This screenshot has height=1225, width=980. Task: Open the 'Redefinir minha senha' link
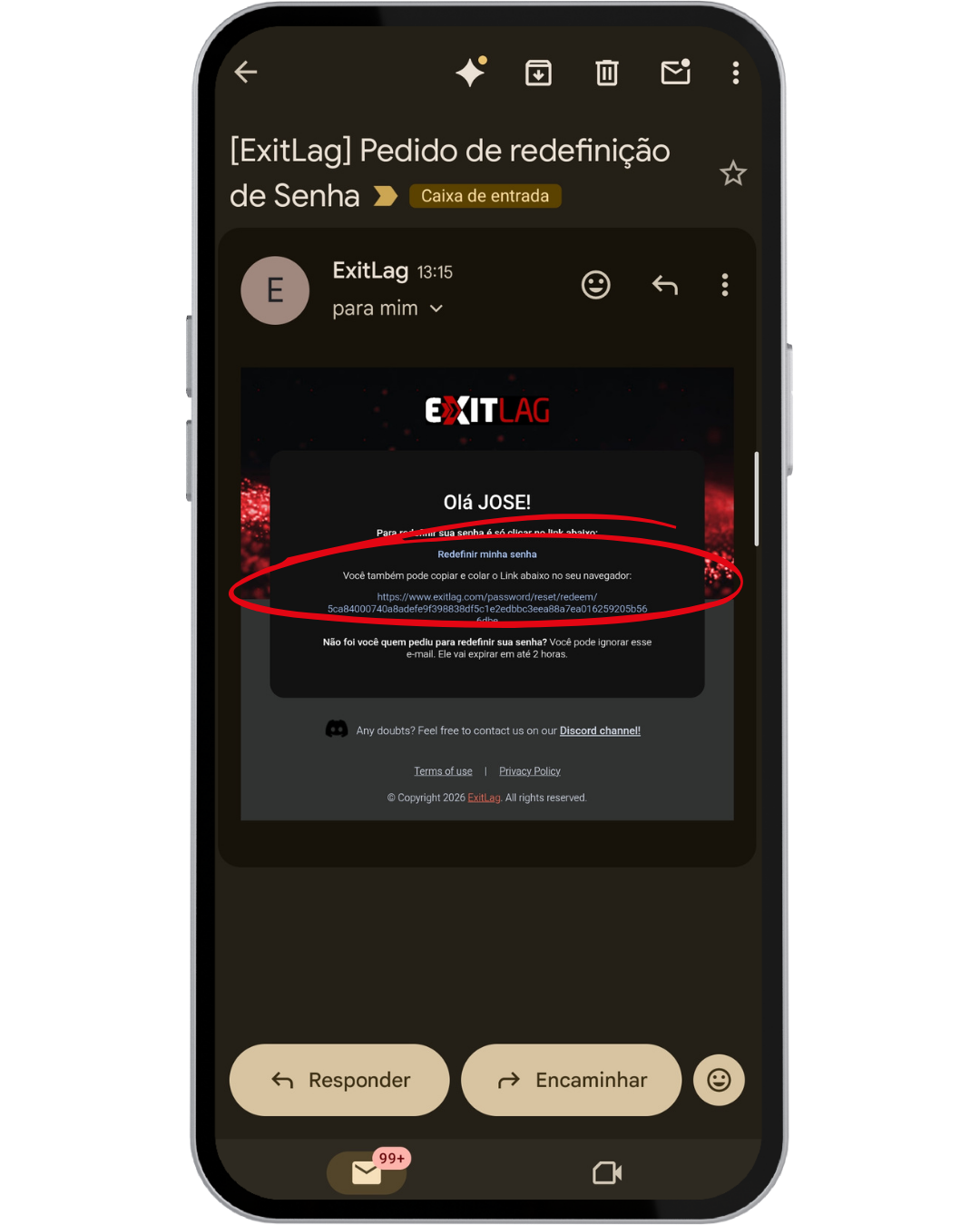[x=487, y=554]
